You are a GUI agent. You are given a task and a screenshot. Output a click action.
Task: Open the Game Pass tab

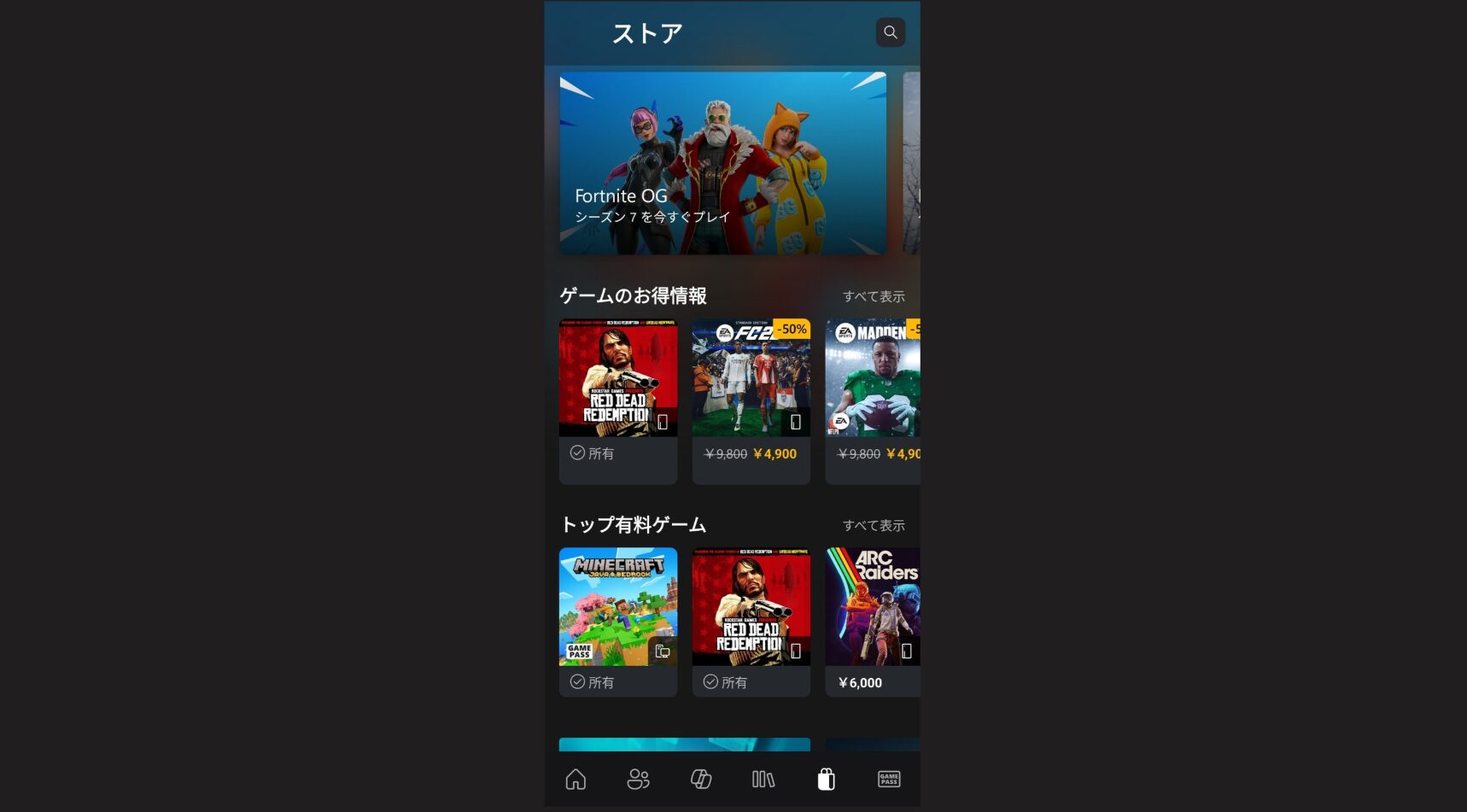[889, 779]
